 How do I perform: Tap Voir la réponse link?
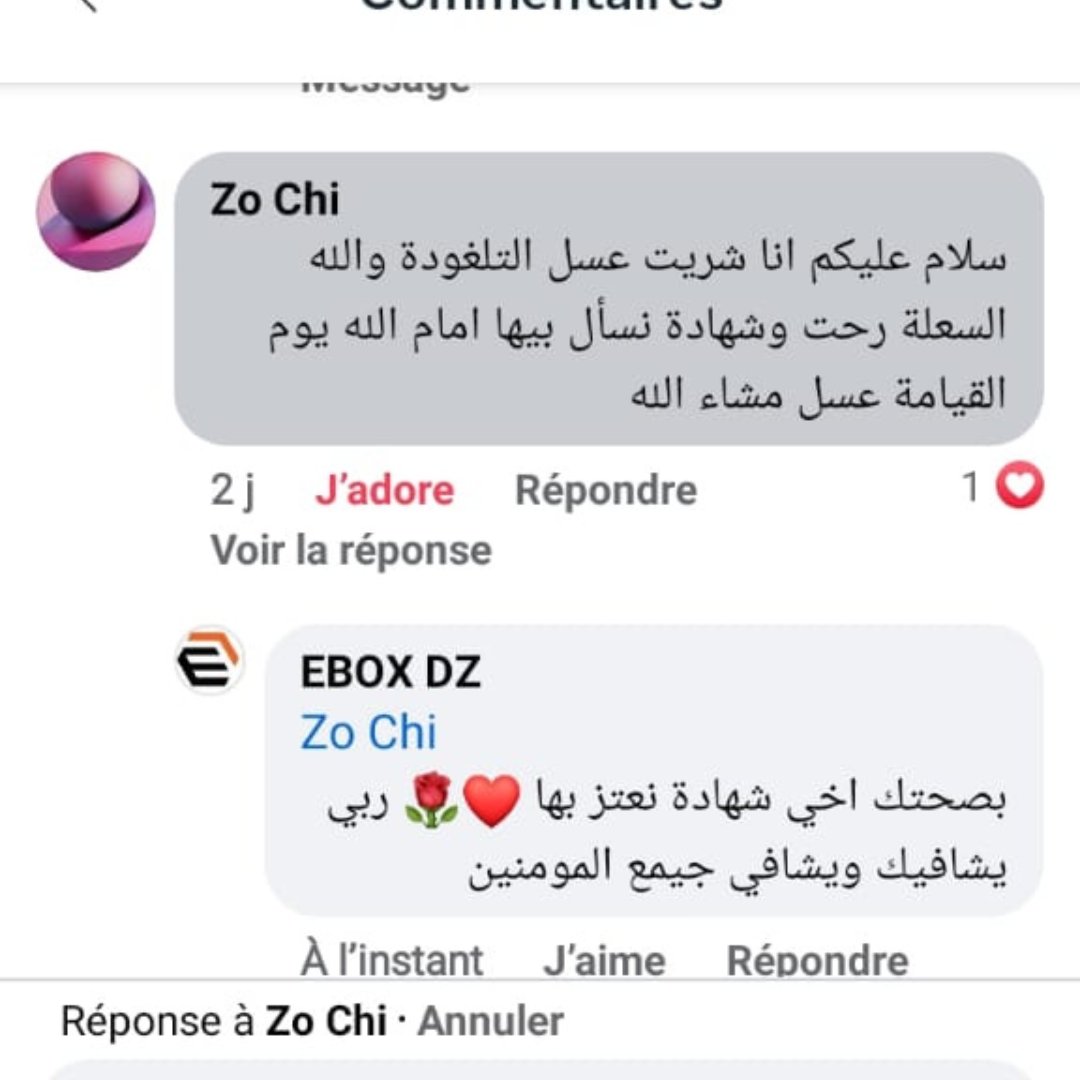(351, 550)
